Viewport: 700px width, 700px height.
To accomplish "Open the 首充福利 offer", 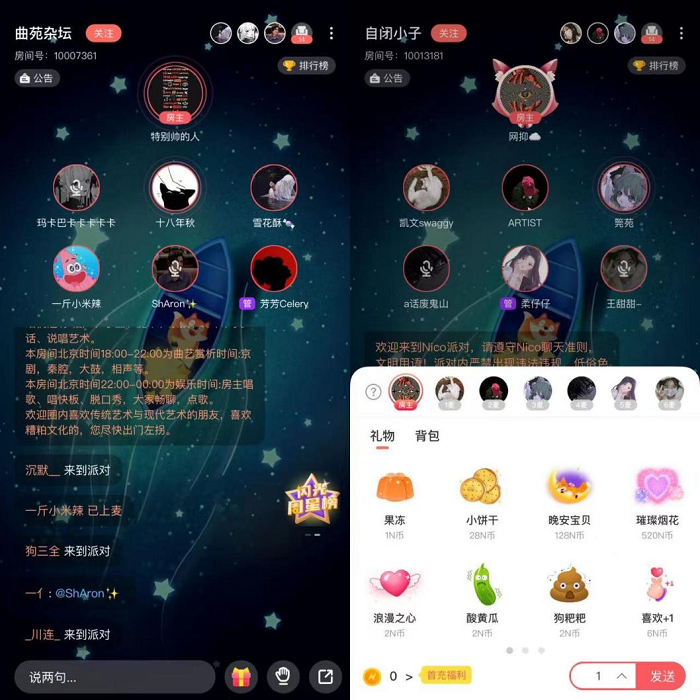I will point(445,675).
